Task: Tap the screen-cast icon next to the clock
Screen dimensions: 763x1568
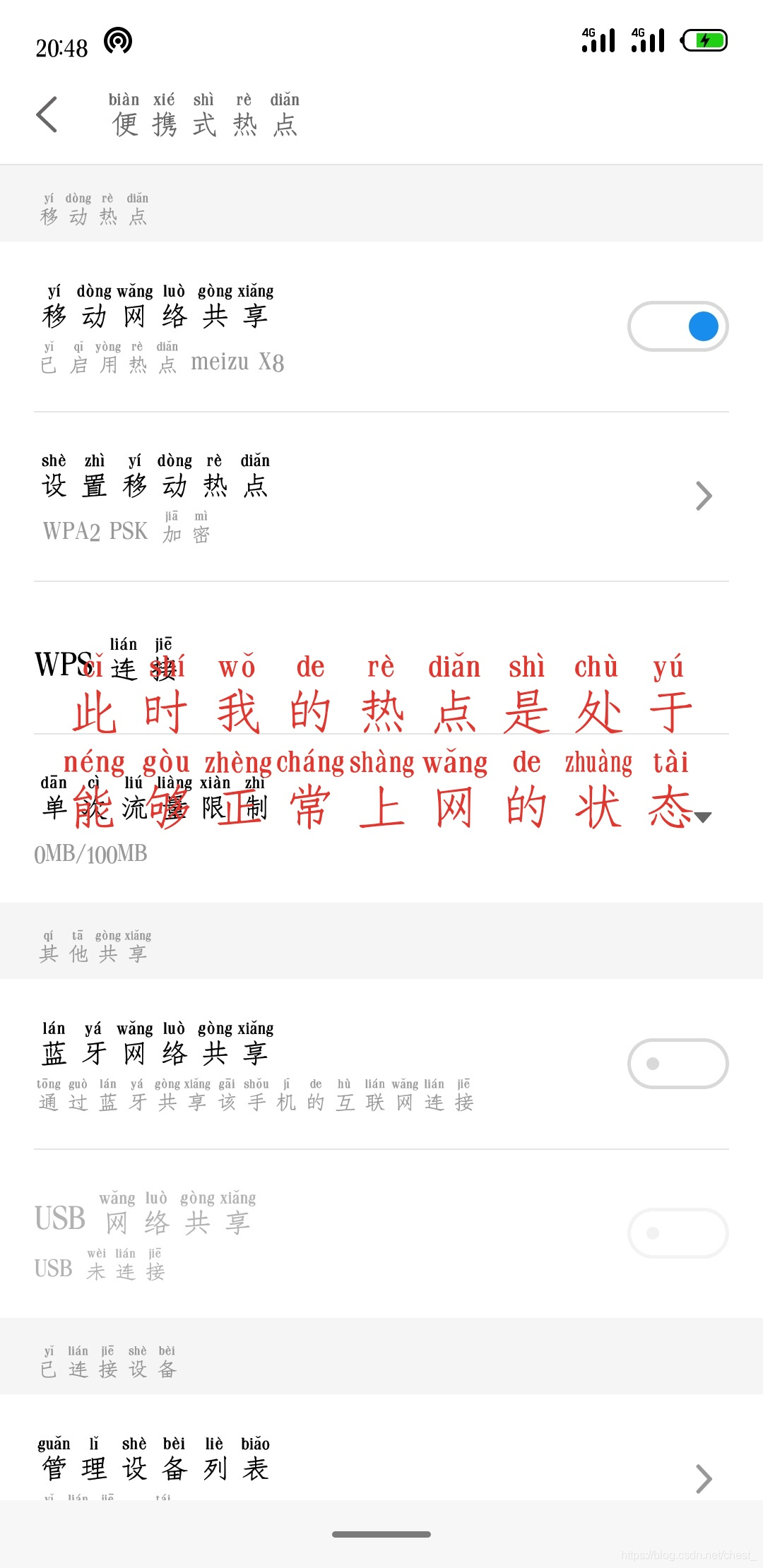Action: 119,41
